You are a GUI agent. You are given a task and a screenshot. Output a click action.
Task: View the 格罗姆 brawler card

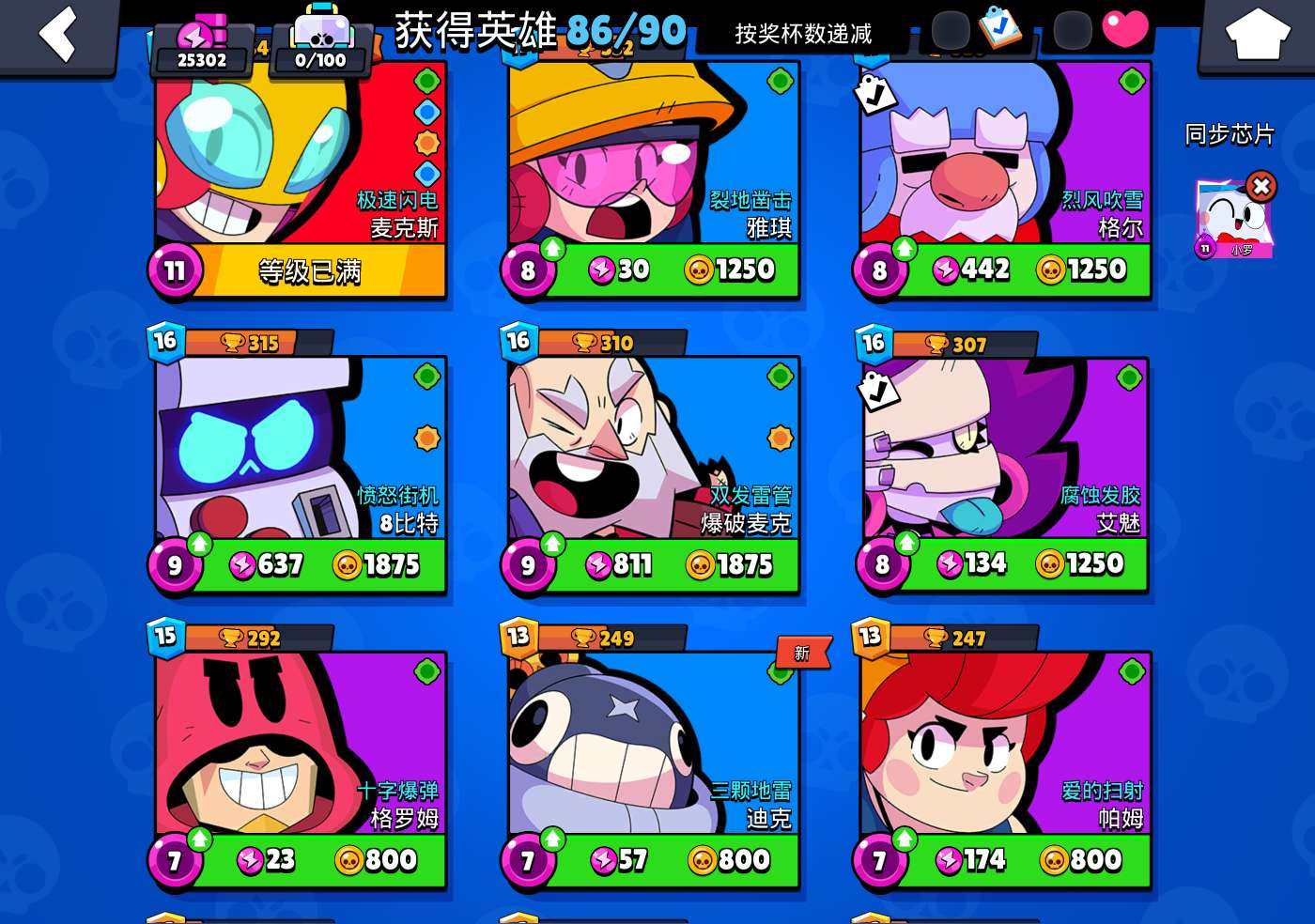click(301, 756)
